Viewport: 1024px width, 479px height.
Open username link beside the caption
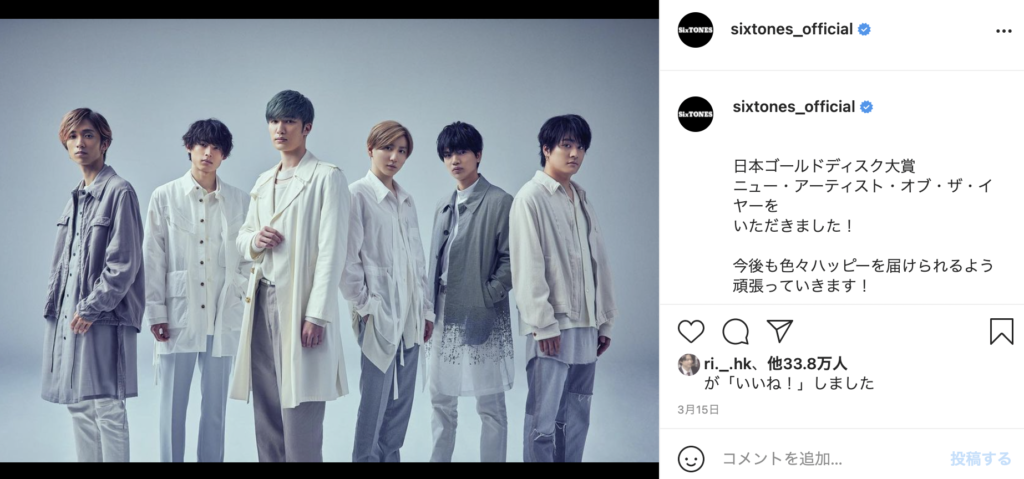pyautogui.click(x=793, y=107)
